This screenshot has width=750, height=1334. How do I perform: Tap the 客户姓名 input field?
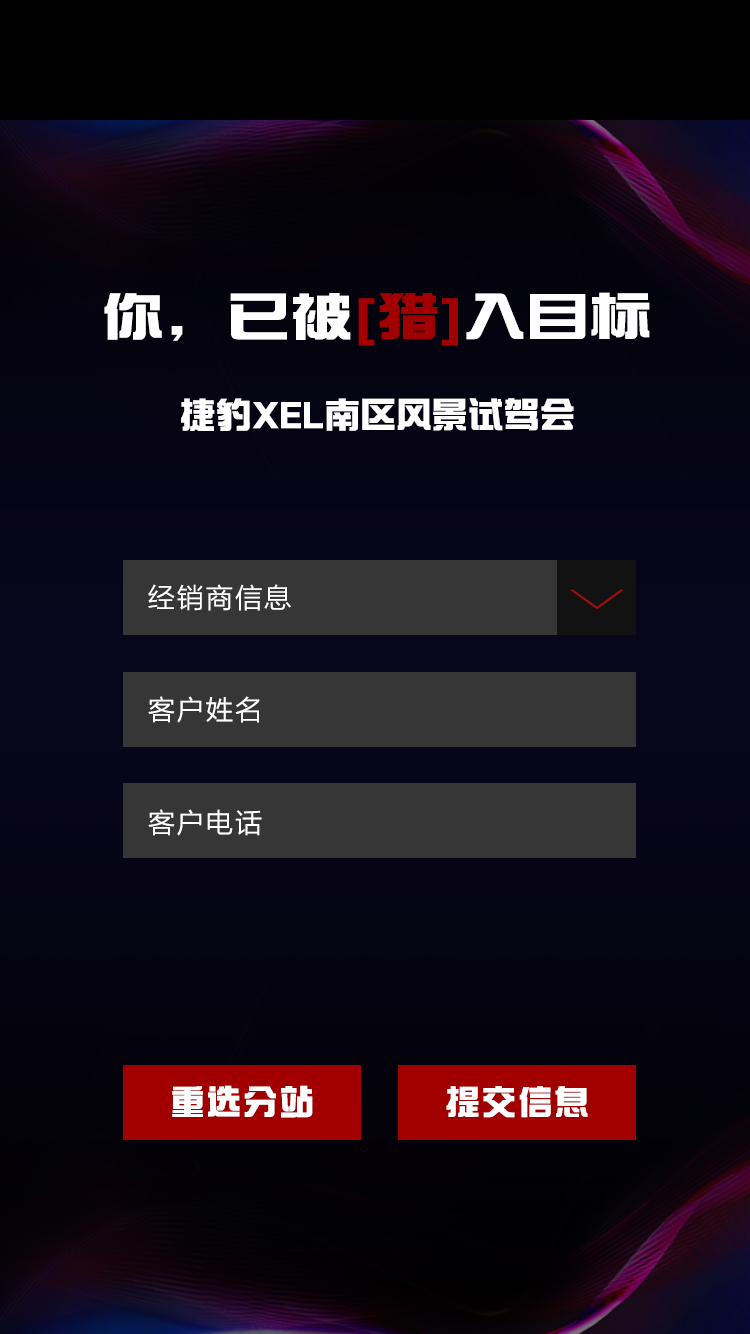click(379, 709)
